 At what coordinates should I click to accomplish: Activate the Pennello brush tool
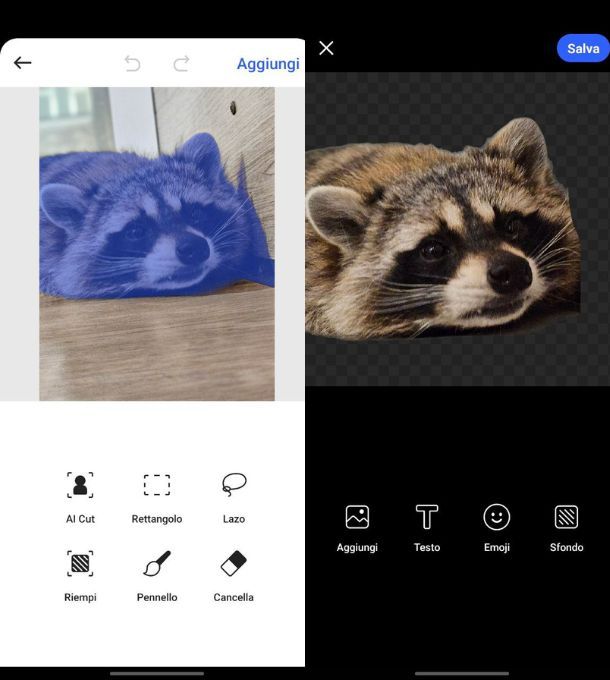(157, 575)
